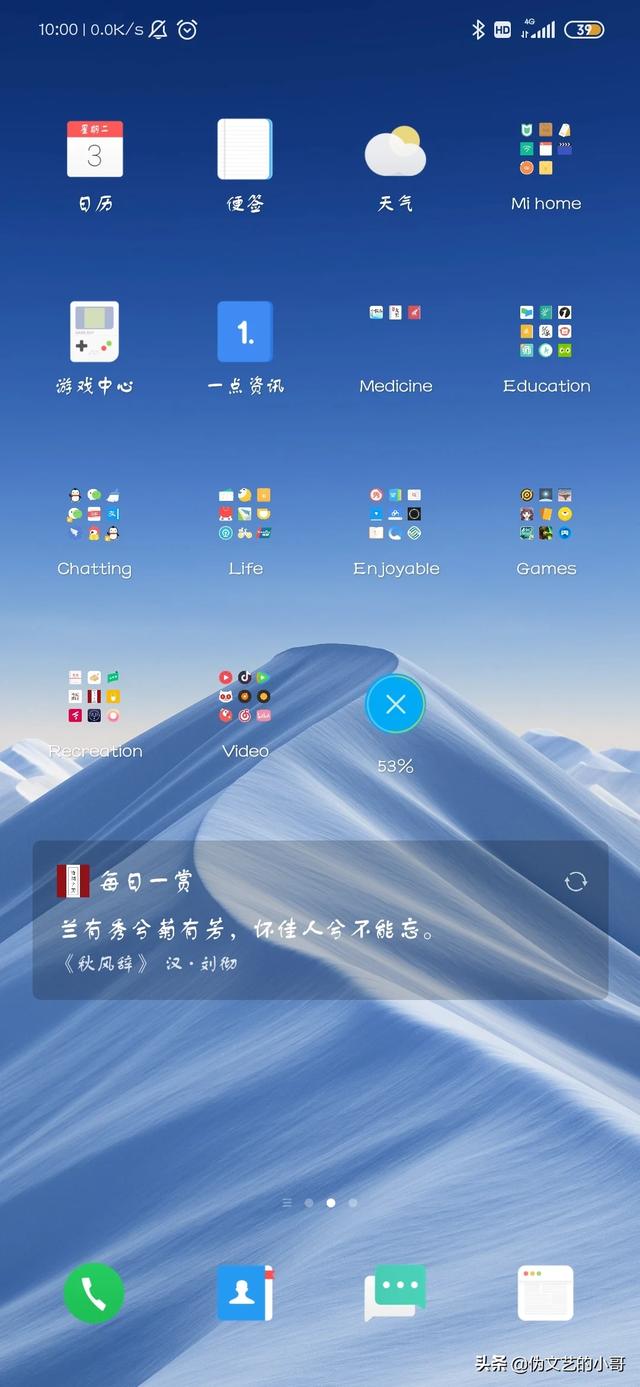Open the Recreation folder
The height and width of the screenshot is (1387, 640).
point(94,697)
